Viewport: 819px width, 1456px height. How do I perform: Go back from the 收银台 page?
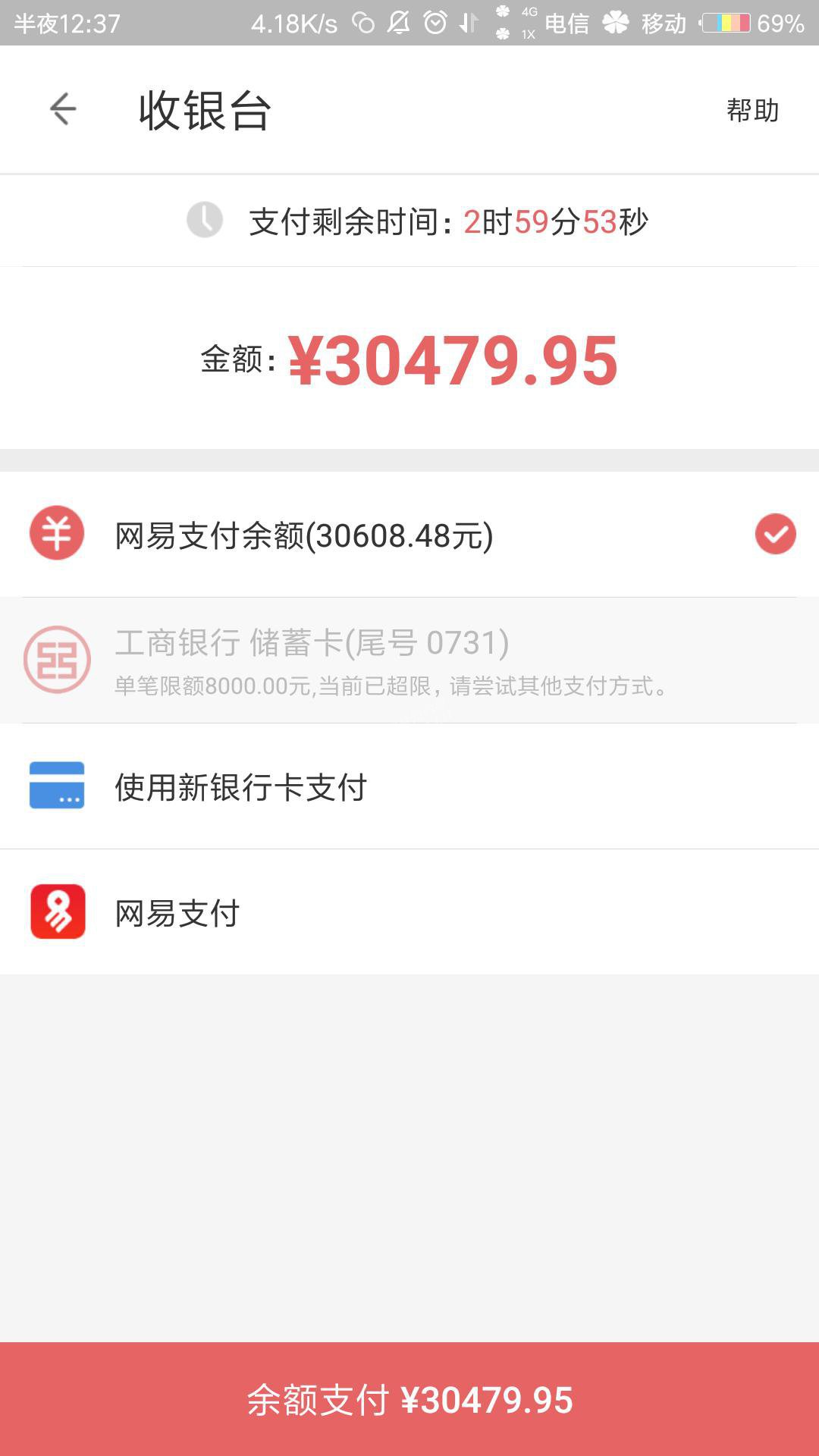coord(63,110)
